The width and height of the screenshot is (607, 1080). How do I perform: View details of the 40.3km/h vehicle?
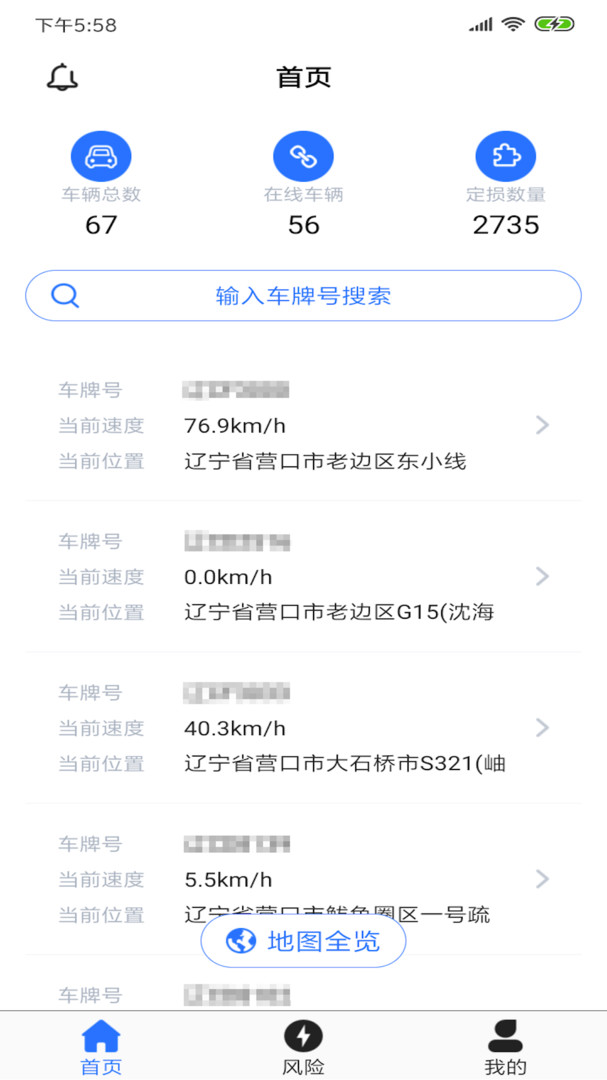pos(303,728)
